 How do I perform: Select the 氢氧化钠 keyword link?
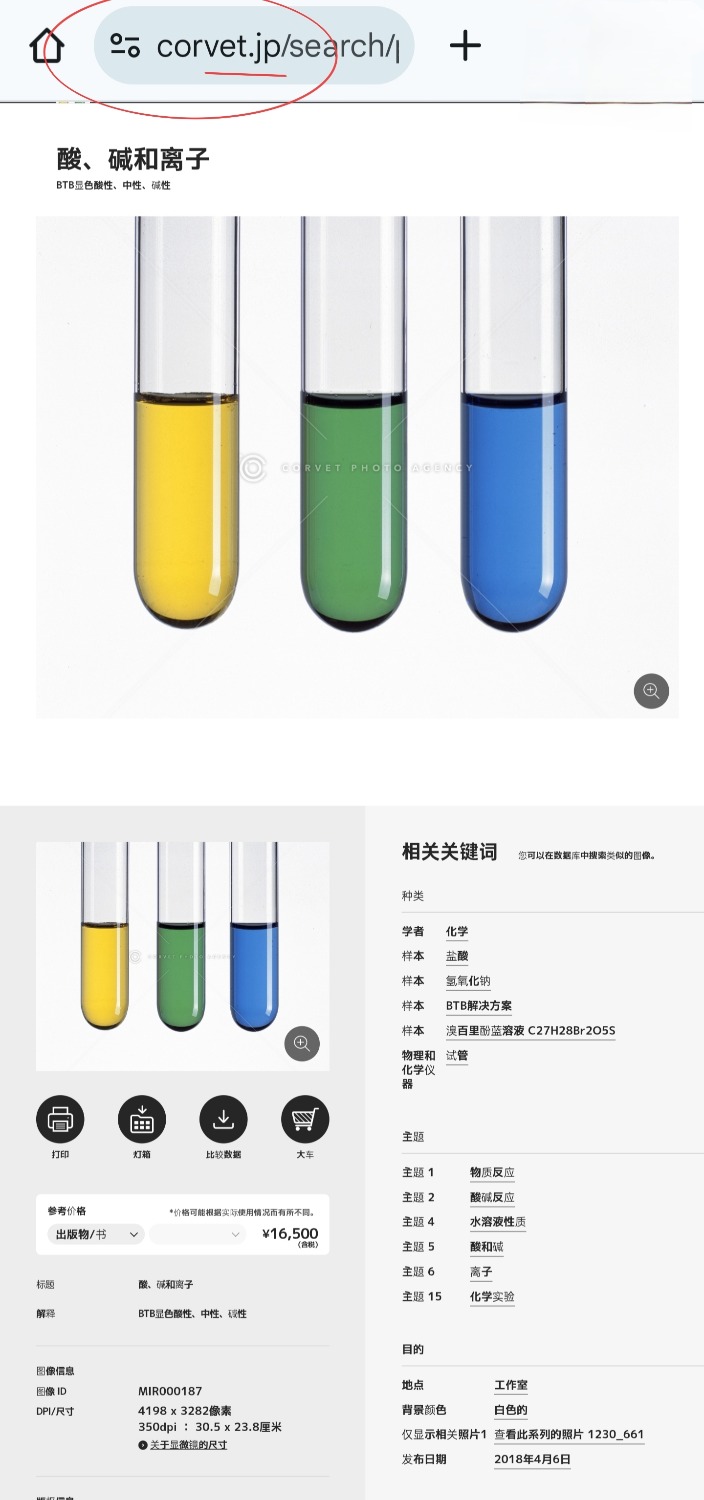pyautogui.click(x=468, y=981)
